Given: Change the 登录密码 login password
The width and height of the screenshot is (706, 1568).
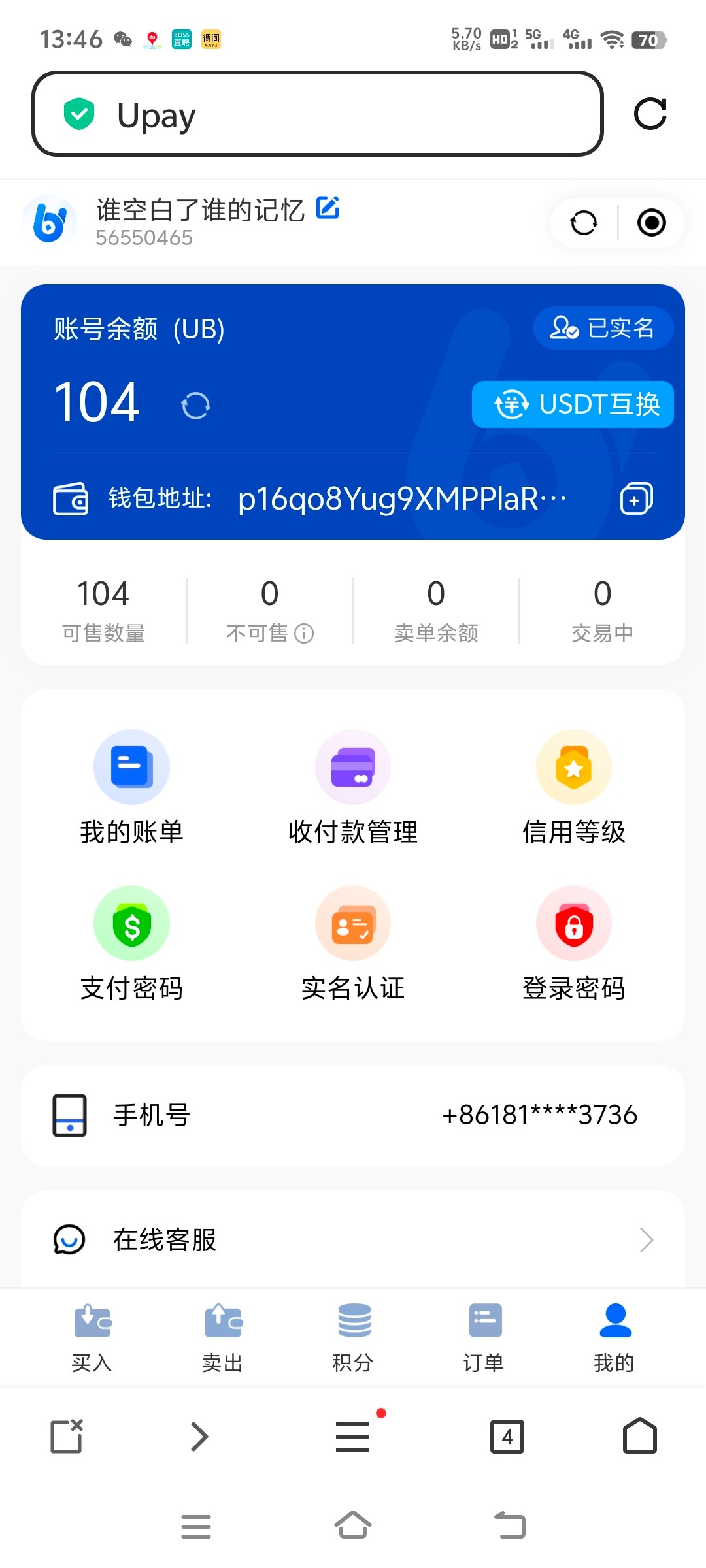Looking at the screenshot, I should pyautogui.click(x=573, y=947).
